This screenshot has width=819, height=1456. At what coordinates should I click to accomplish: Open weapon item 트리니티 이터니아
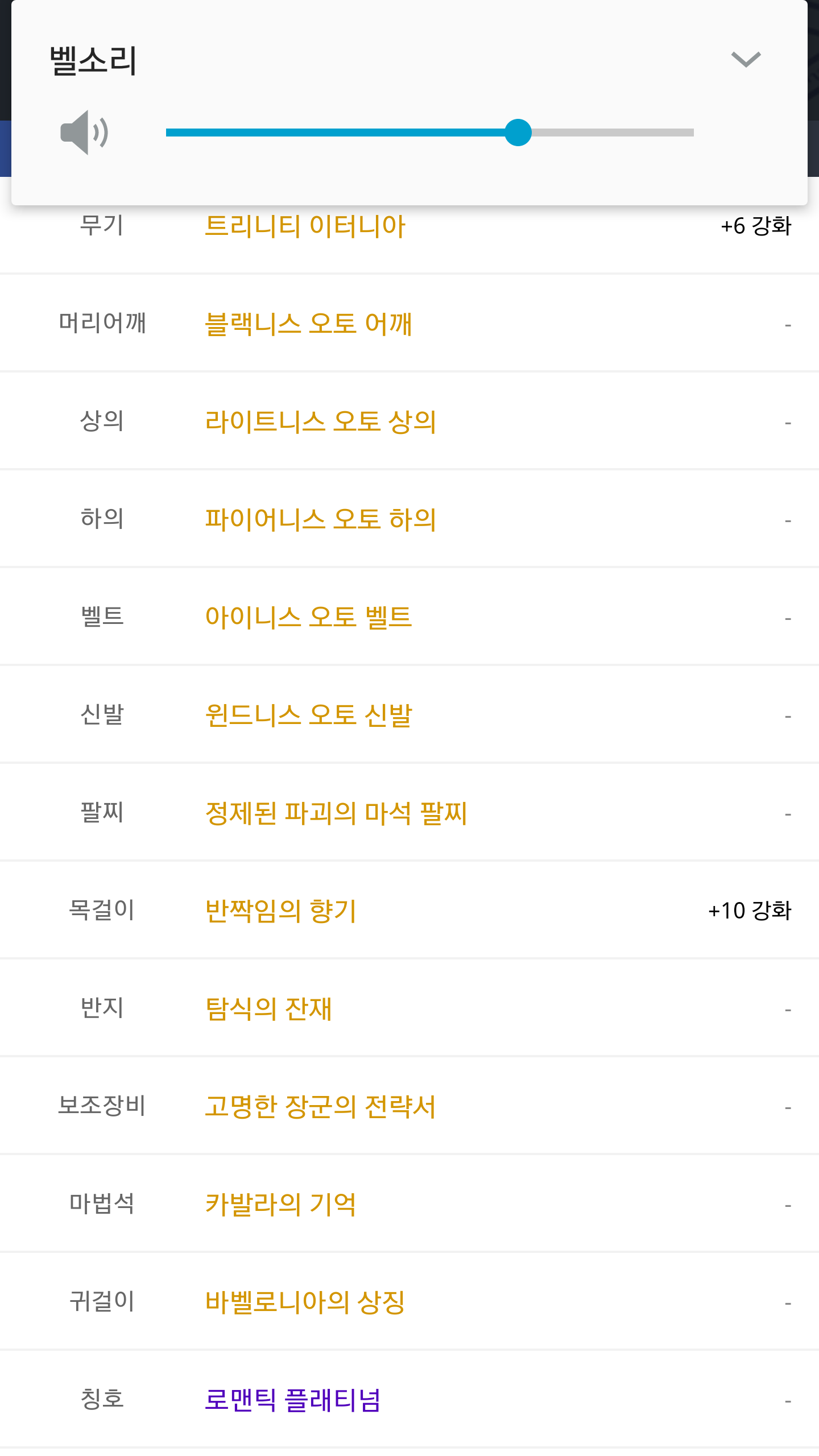pyautogui.click(x=305, y=226)
